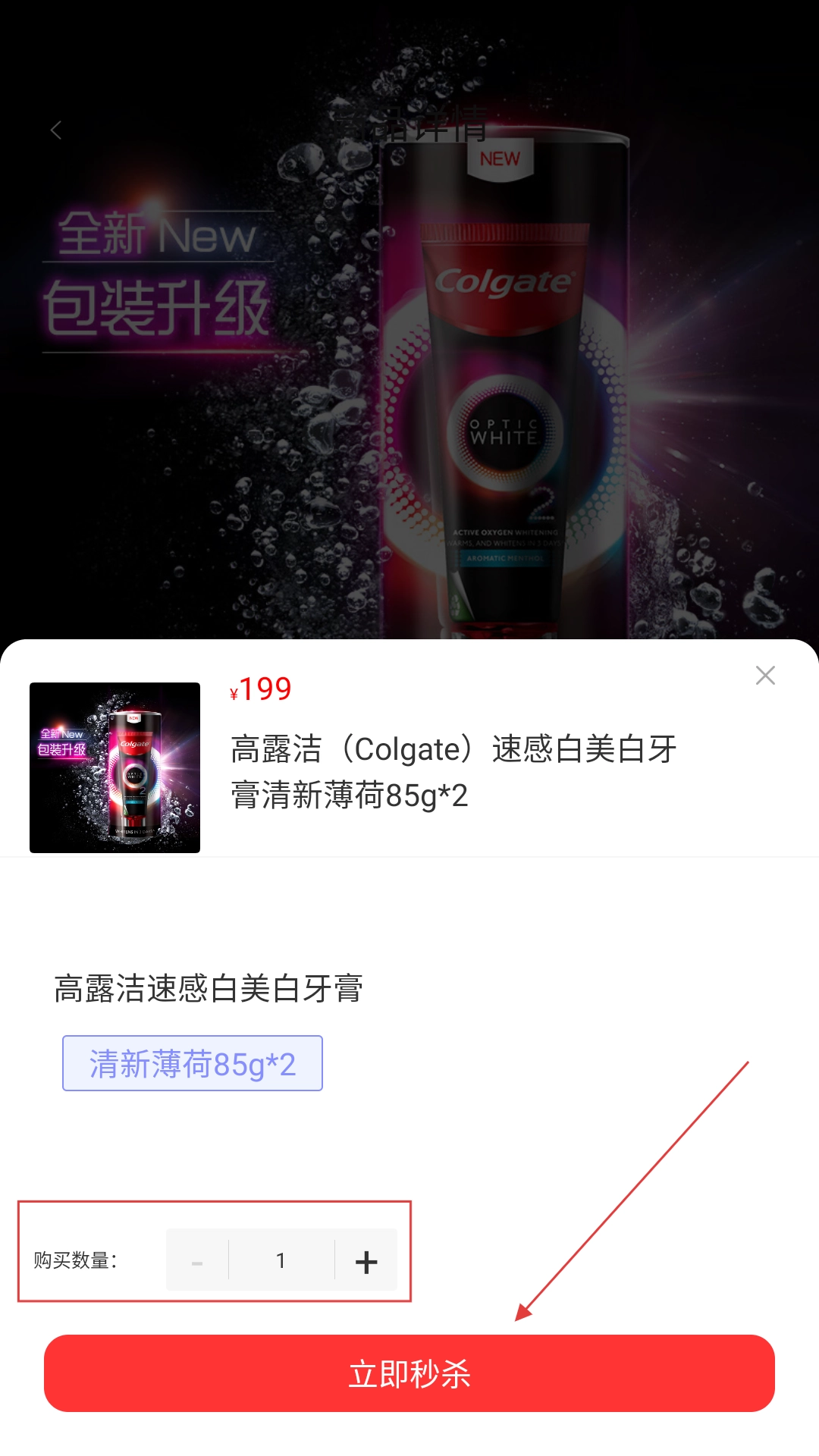Image resolution: width=819 pixels, height=1456 pixels.
Task: Tap the quantity field showing 1
Action: (x=281, y=1260)
